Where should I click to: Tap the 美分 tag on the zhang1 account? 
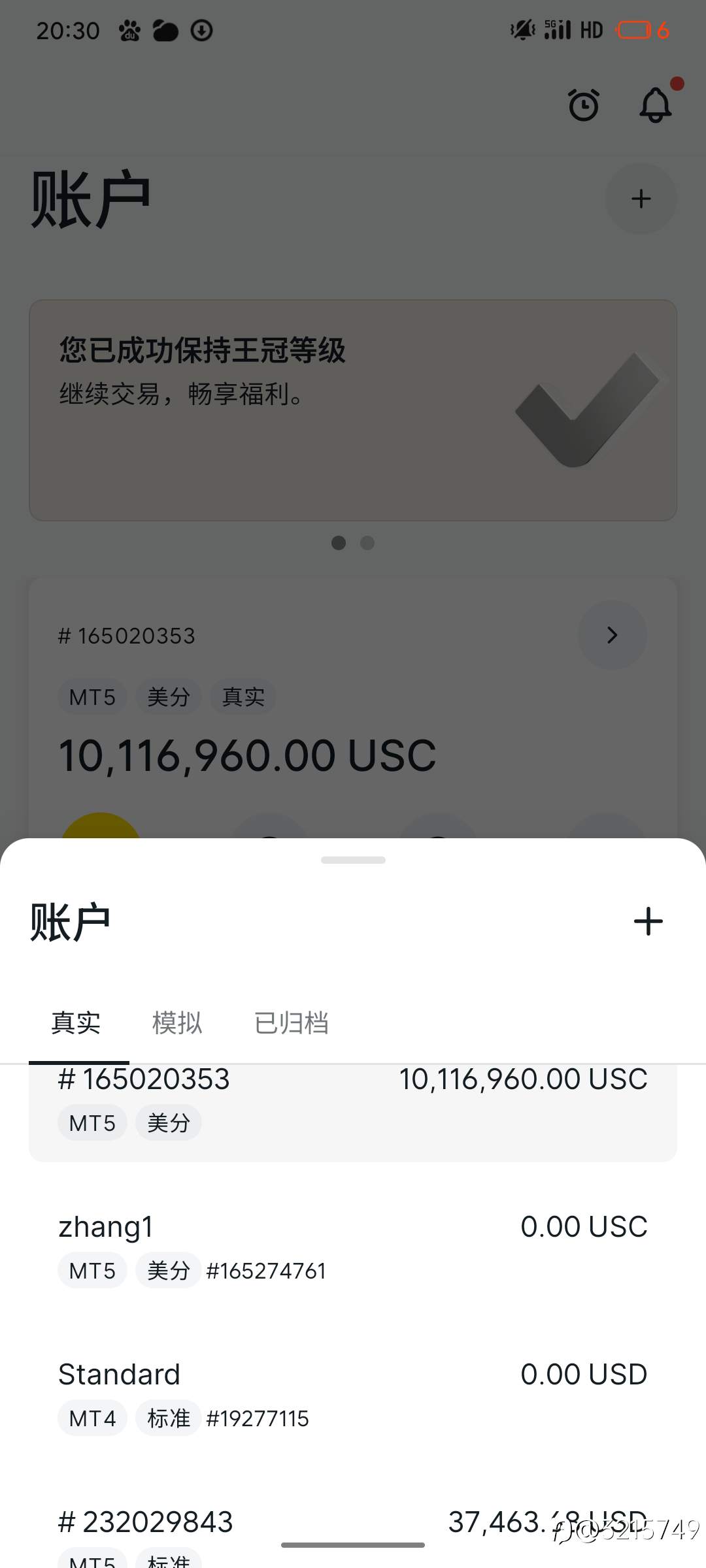coord(168,1270)
